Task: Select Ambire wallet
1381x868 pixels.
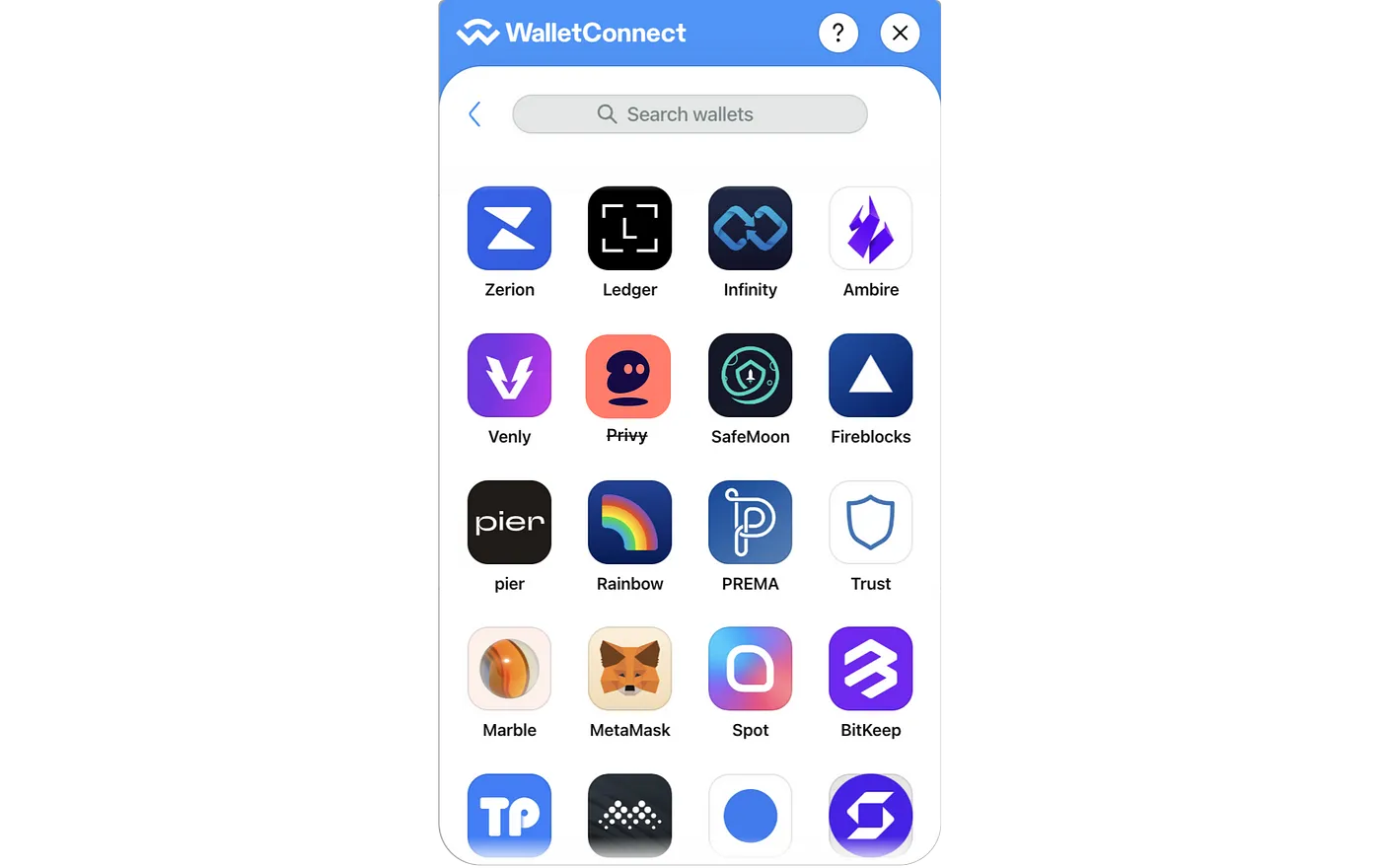Action: pos(870,229)
